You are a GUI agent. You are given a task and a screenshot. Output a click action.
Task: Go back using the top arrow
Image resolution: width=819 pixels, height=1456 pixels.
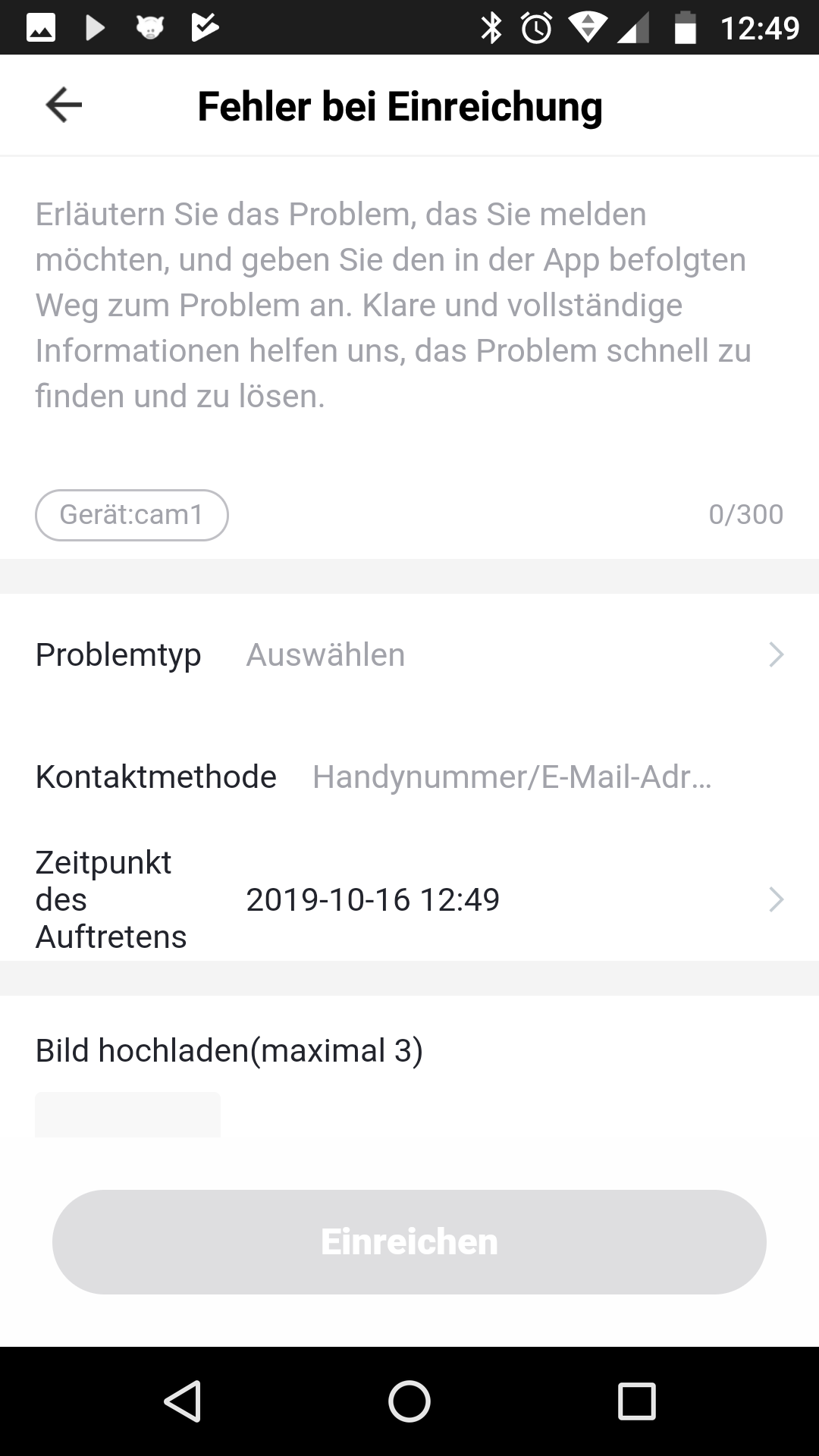click(x=64, y=105)
